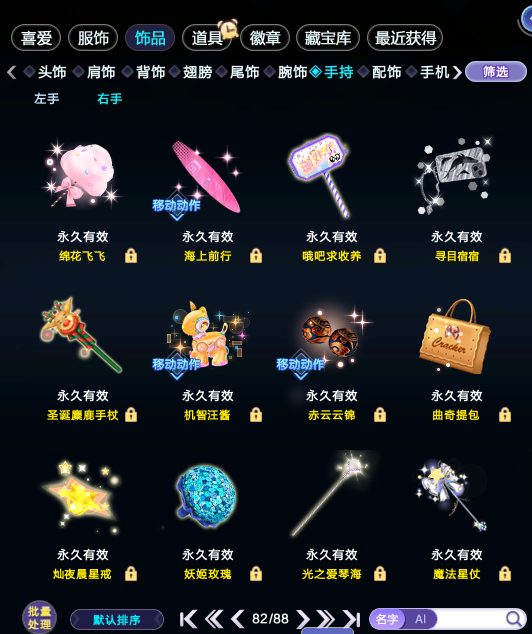
Task: Open the 道具 tab
Action: (x=207, y=38)
